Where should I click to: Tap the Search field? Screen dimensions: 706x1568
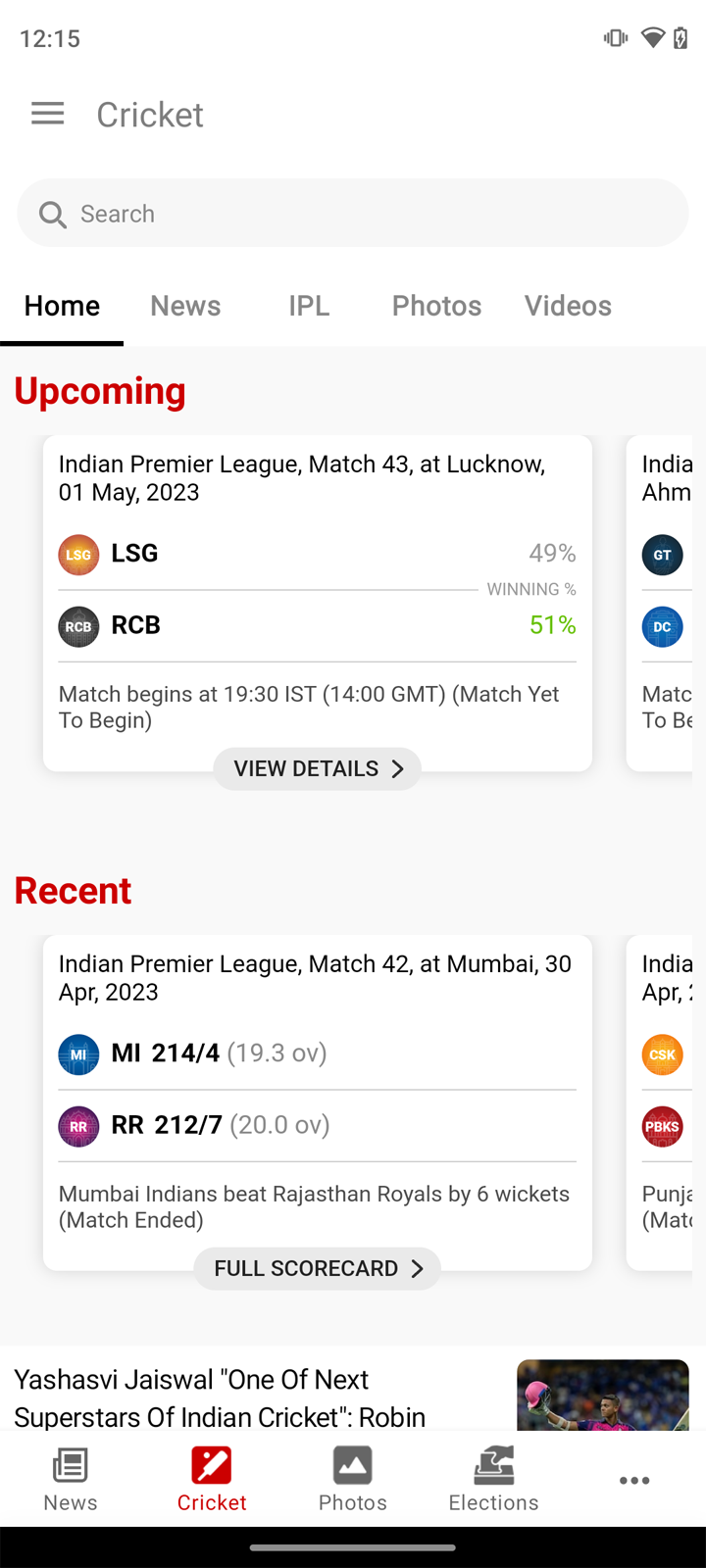point(353,213)
